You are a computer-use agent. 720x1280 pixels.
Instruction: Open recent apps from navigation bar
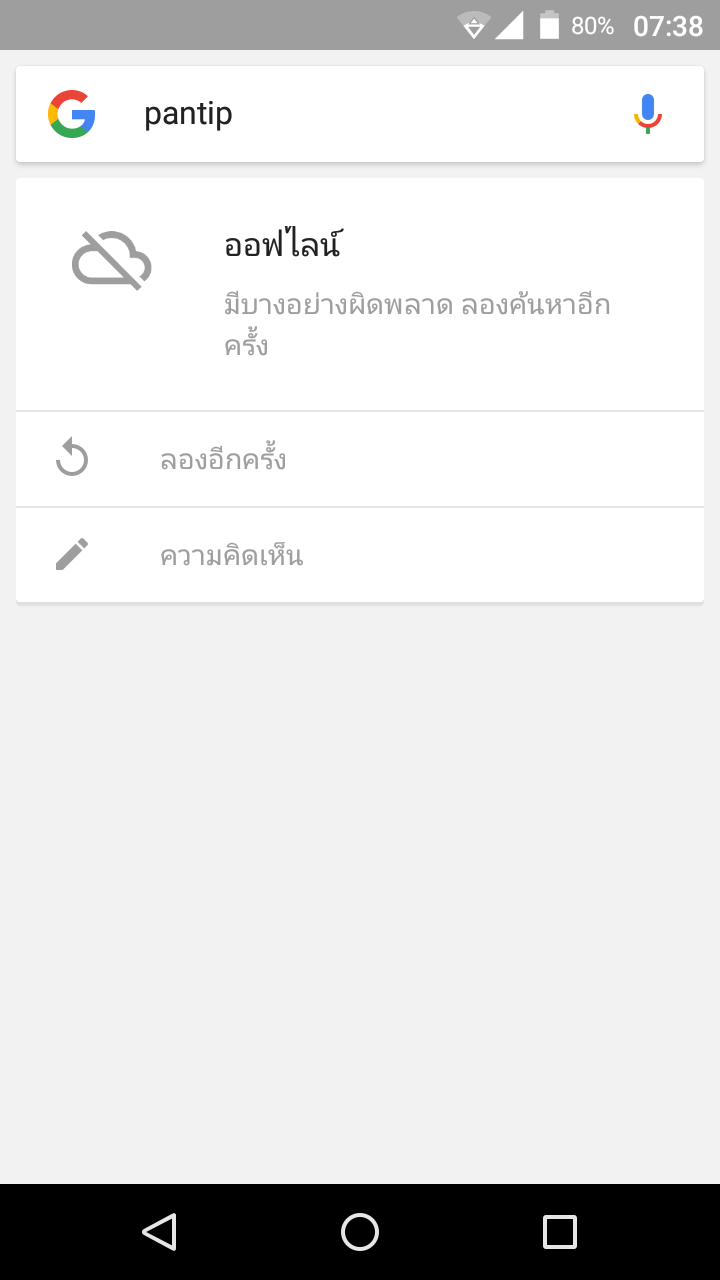coord(560,1232)
